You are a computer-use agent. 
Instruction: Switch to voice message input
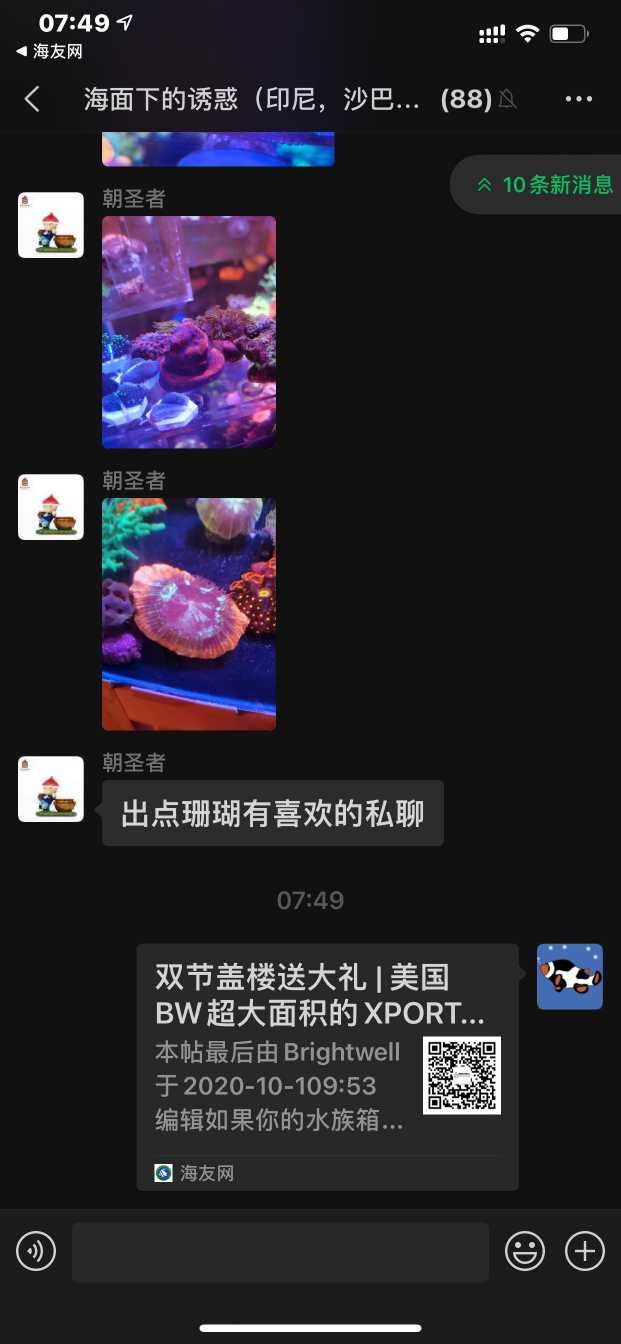coord(36,1252)
